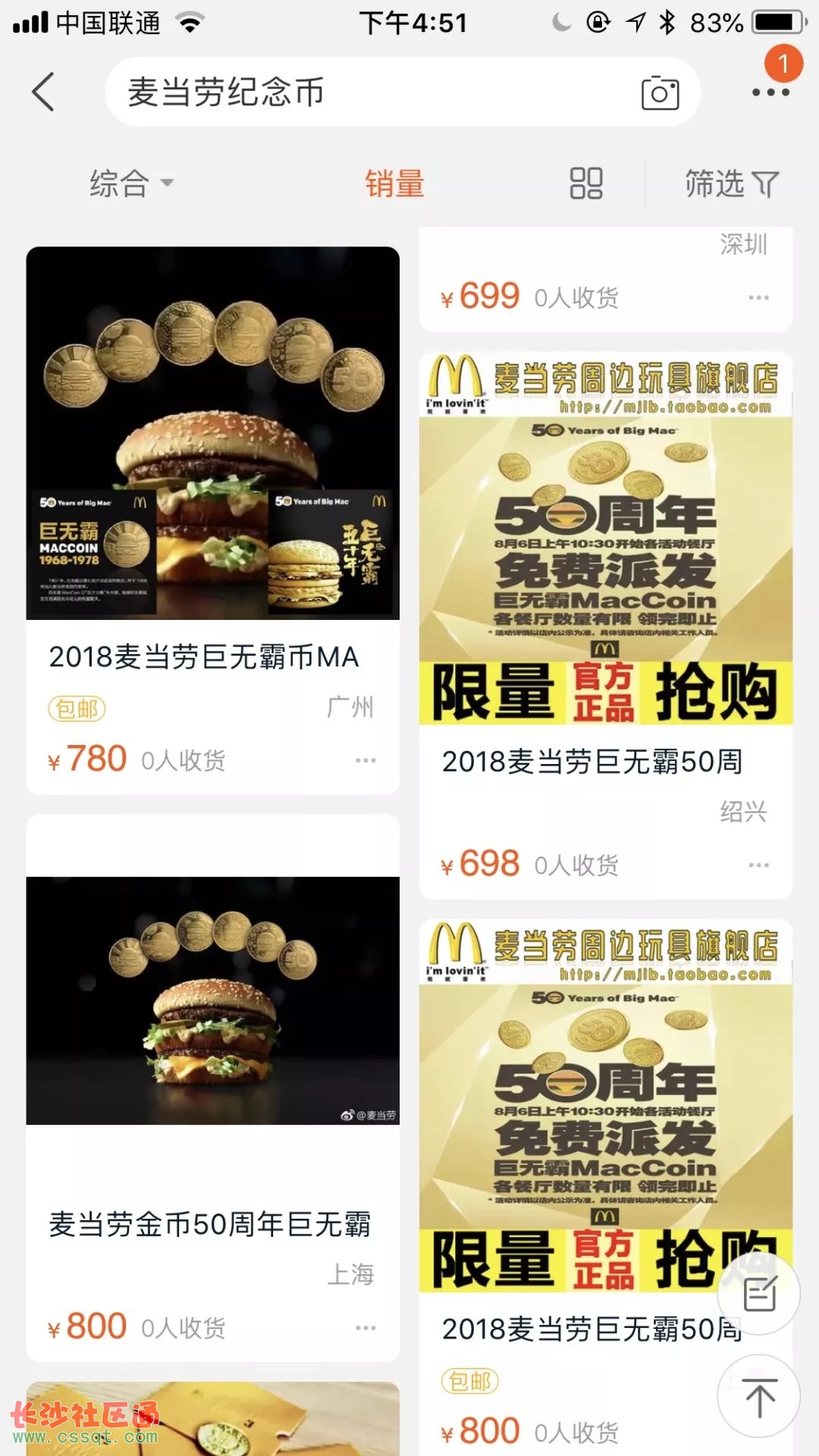Open the 筛选 filter panel
This screenshot has width=819, height=1456.
coord(732,183)
